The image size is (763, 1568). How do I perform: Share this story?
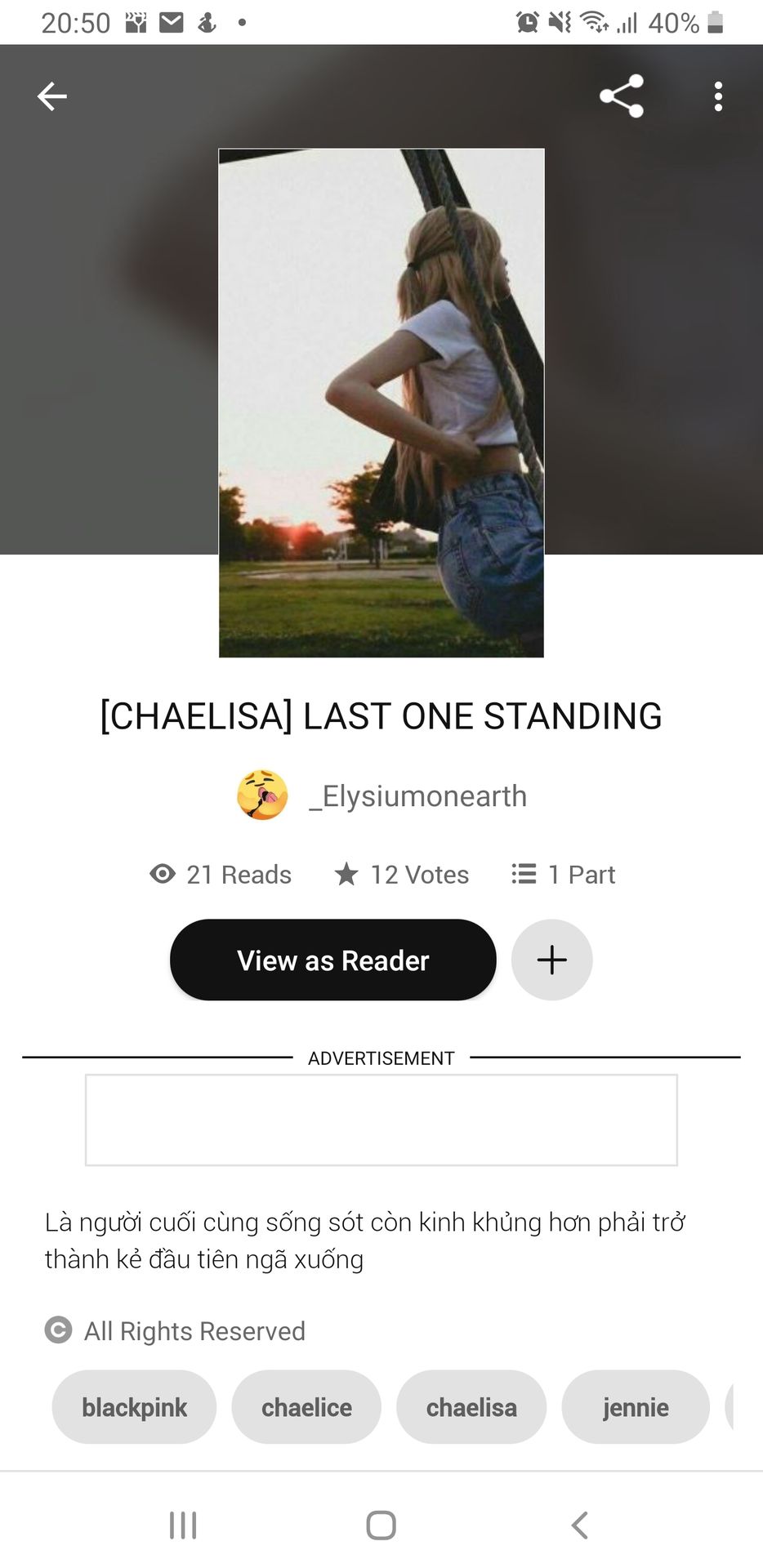[622, 96]
